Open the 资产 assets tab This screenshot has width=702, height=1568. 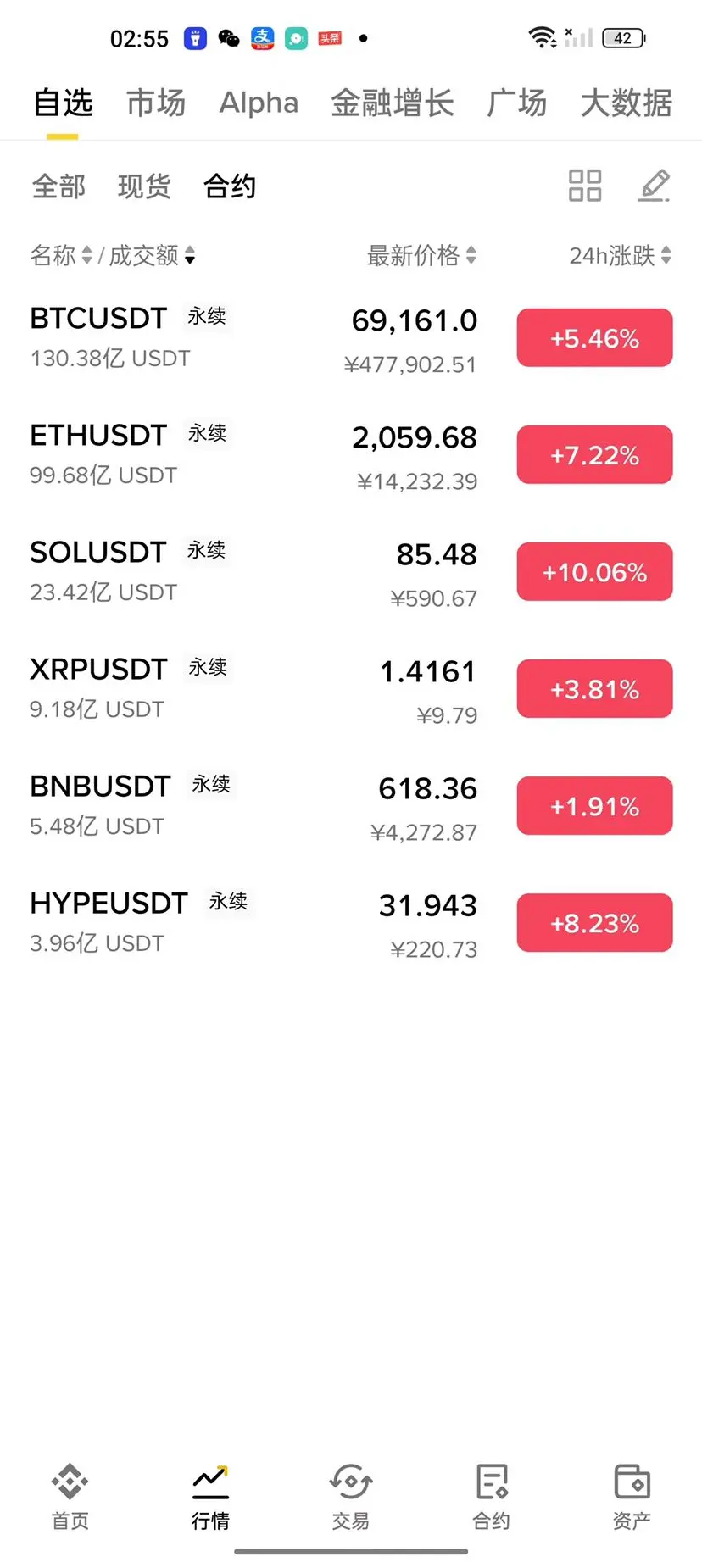coord(632,1497)
